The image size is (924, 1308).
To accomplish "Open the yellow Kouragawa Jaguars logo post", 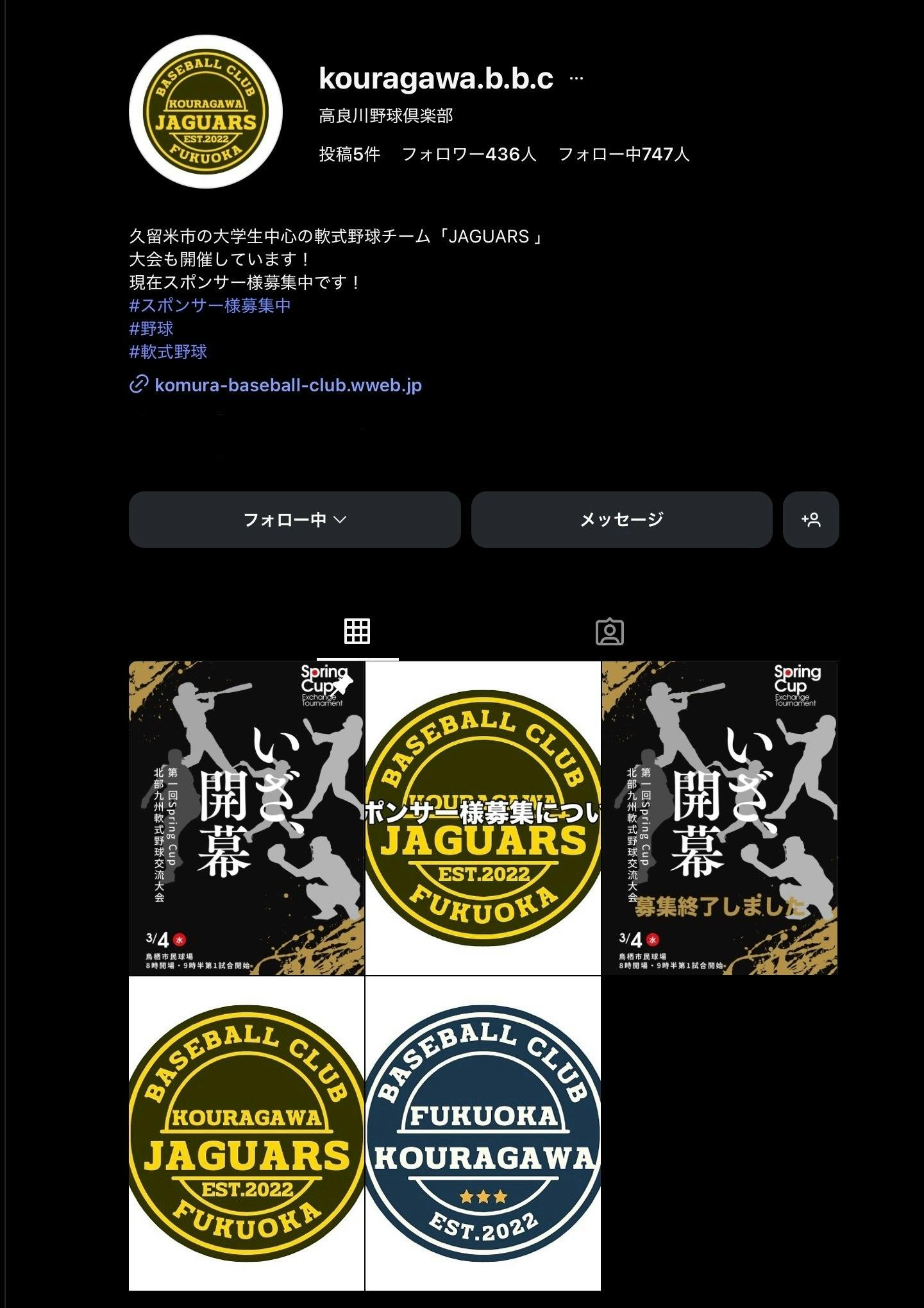I will (x=246, y=1134).
